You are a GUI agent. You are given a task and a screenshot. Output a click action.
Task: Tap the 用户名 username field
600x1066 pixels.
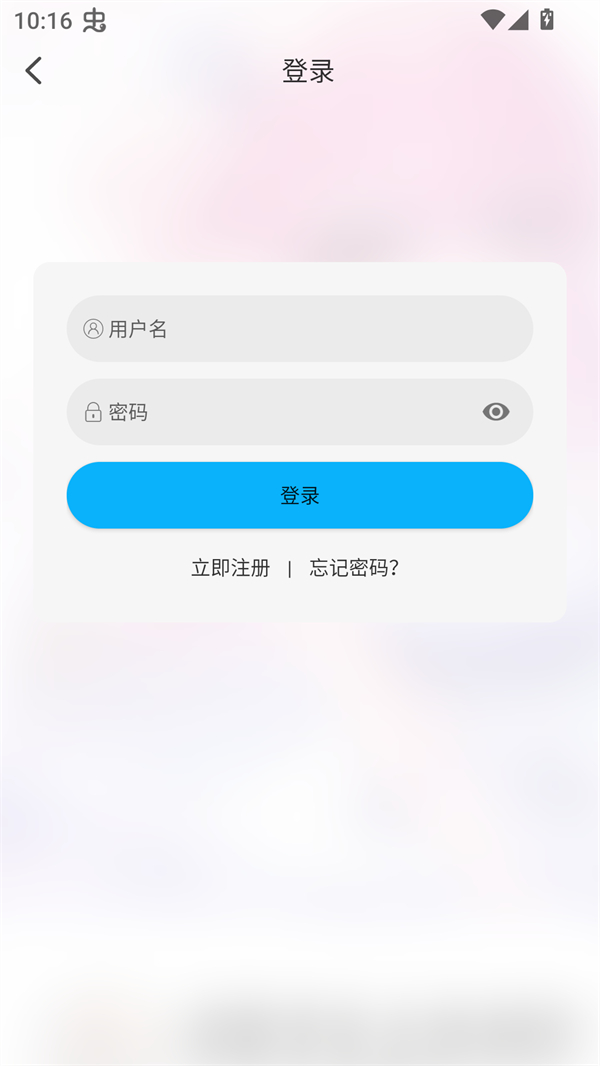(x=300, y=329)
